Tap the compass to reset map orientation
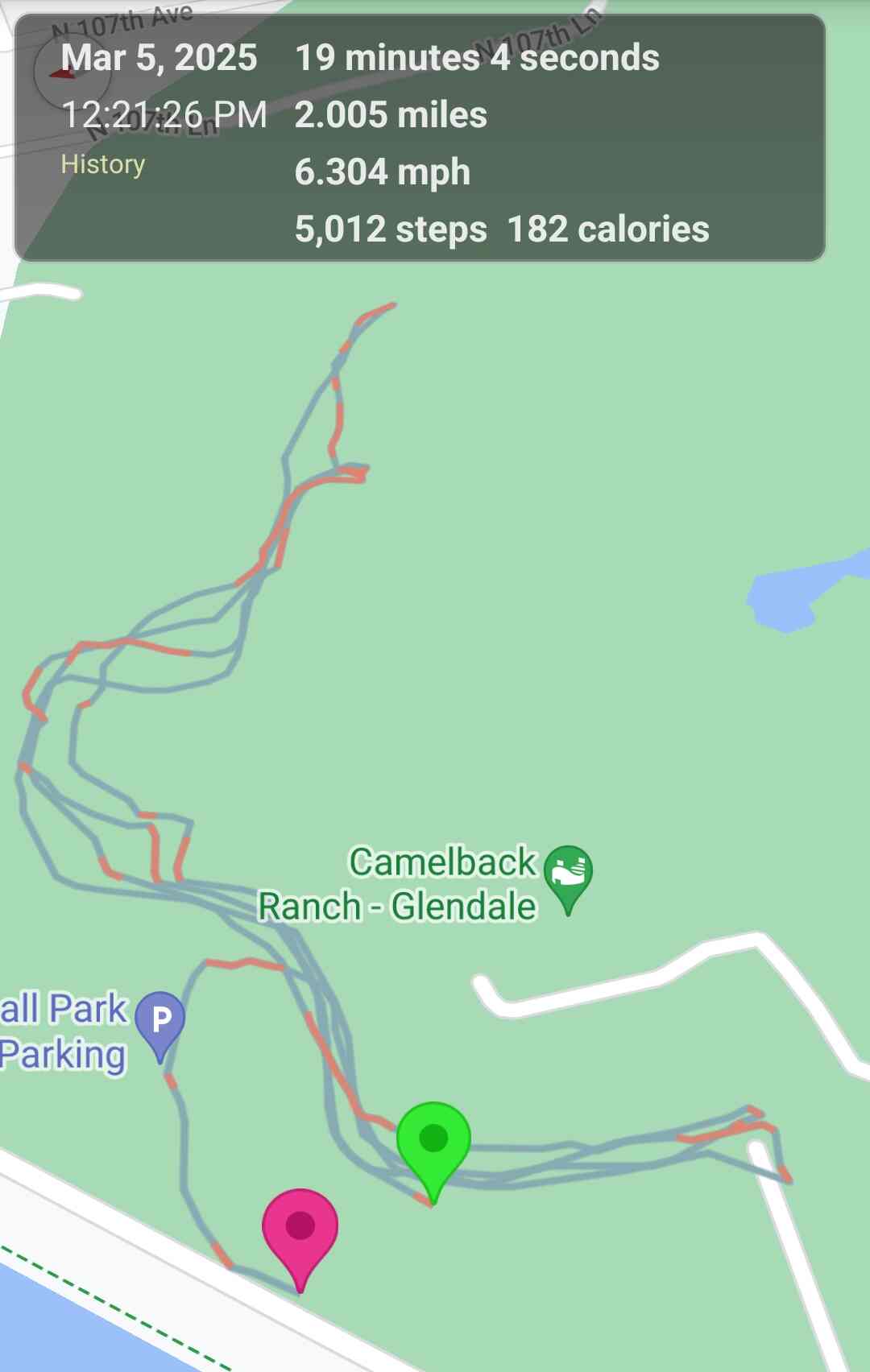The width and height of the screenshot is (870, 1372). tap(60, 72)
